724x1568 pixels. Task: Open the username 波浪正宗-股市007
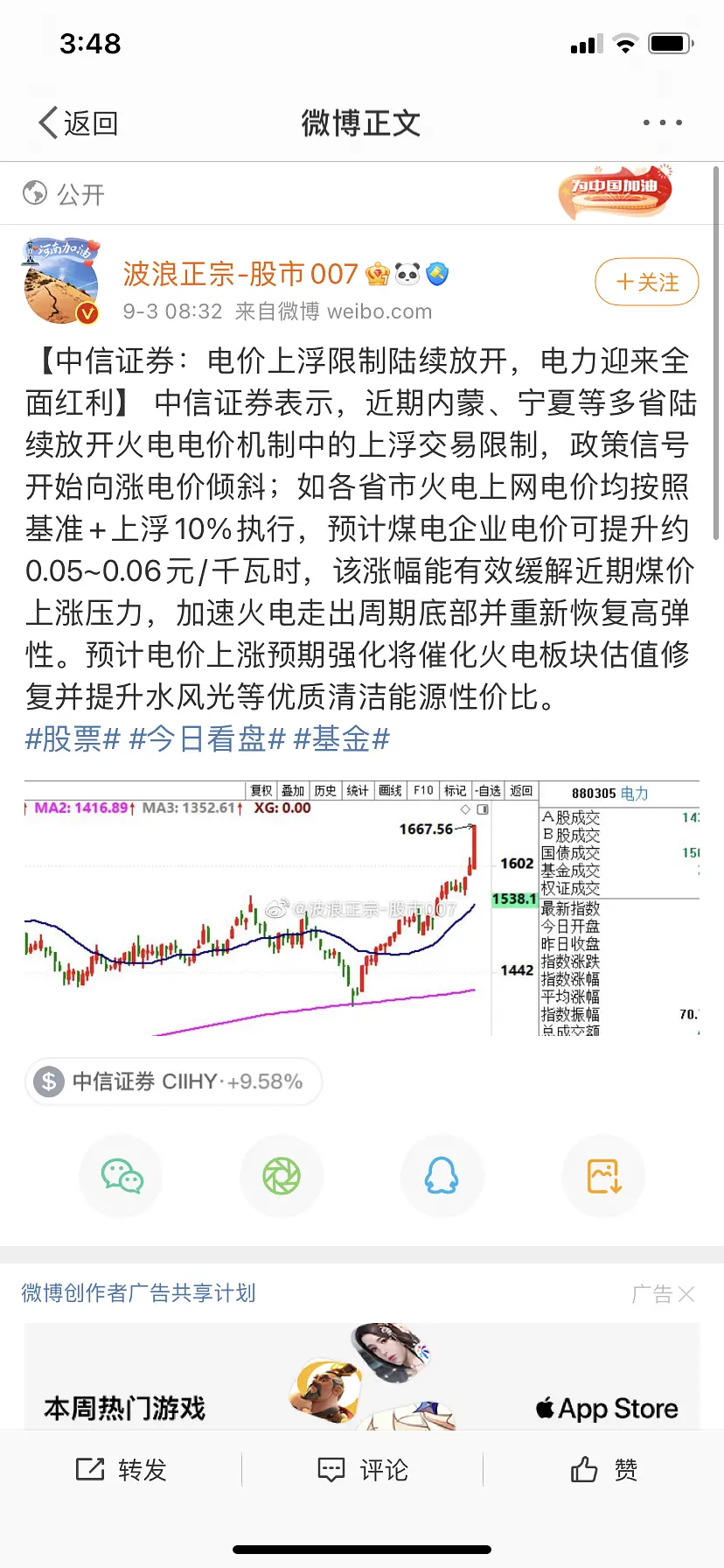tap(240, 274)
